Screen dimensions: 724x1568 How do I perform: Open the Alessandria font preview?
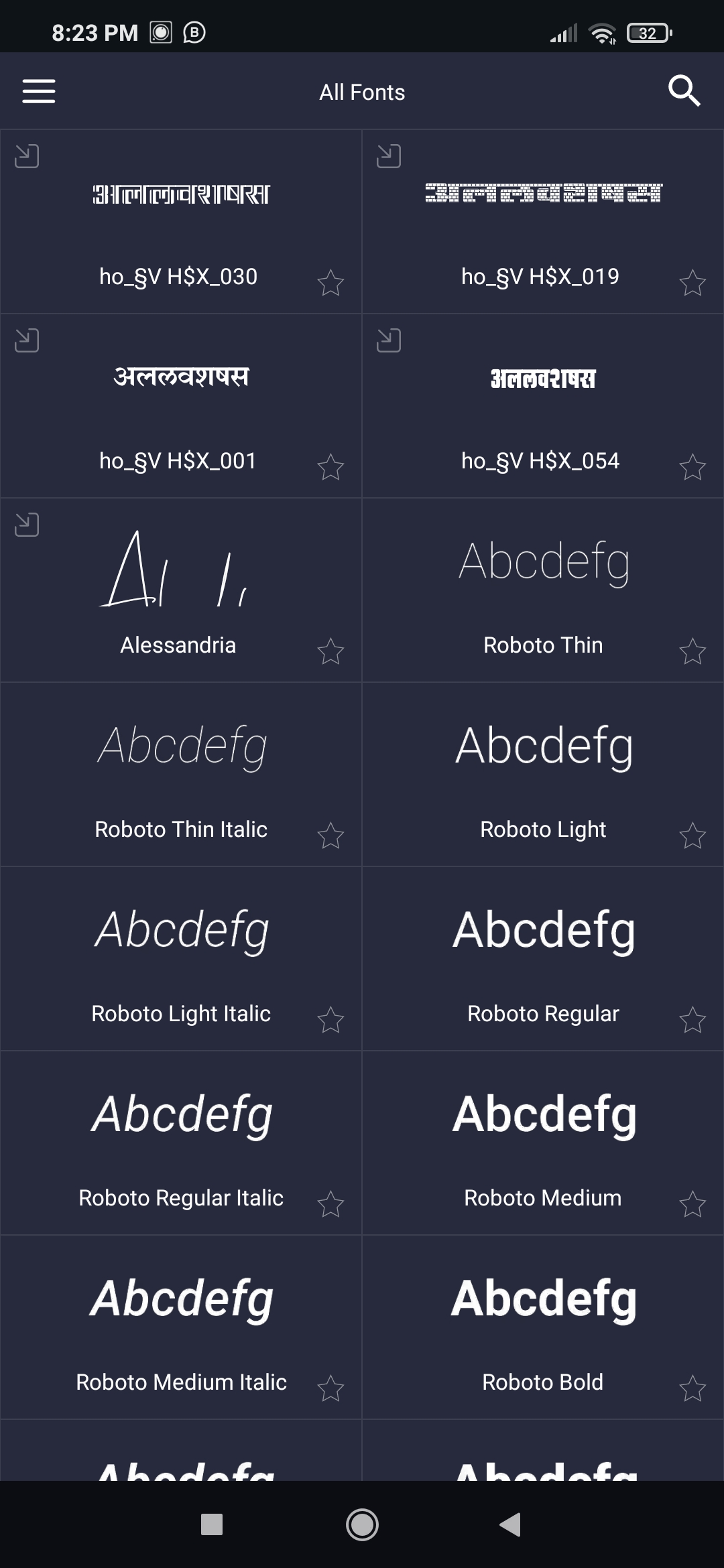tap(180, 590)
